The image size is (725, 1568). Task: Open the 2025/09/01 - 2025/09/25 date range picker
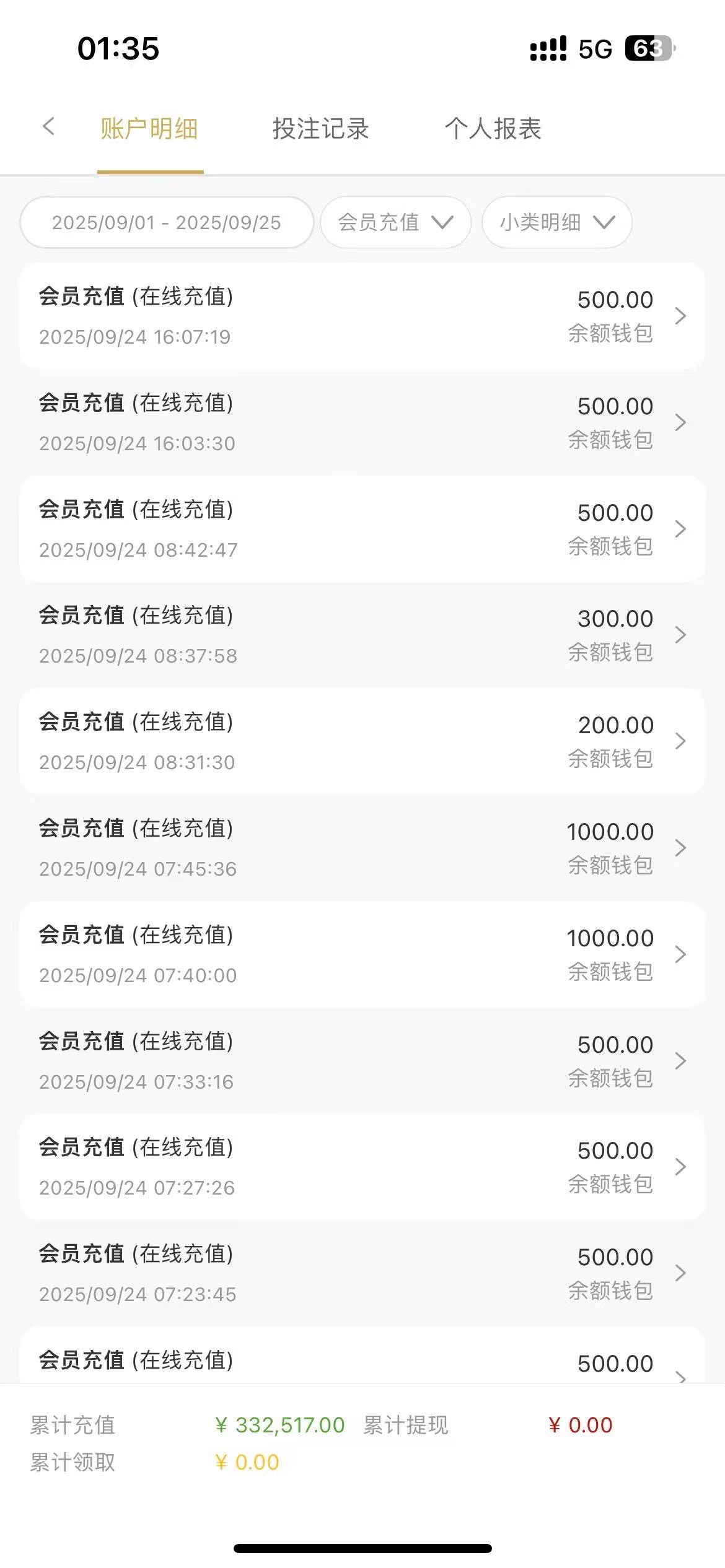(x=166, y=222)
